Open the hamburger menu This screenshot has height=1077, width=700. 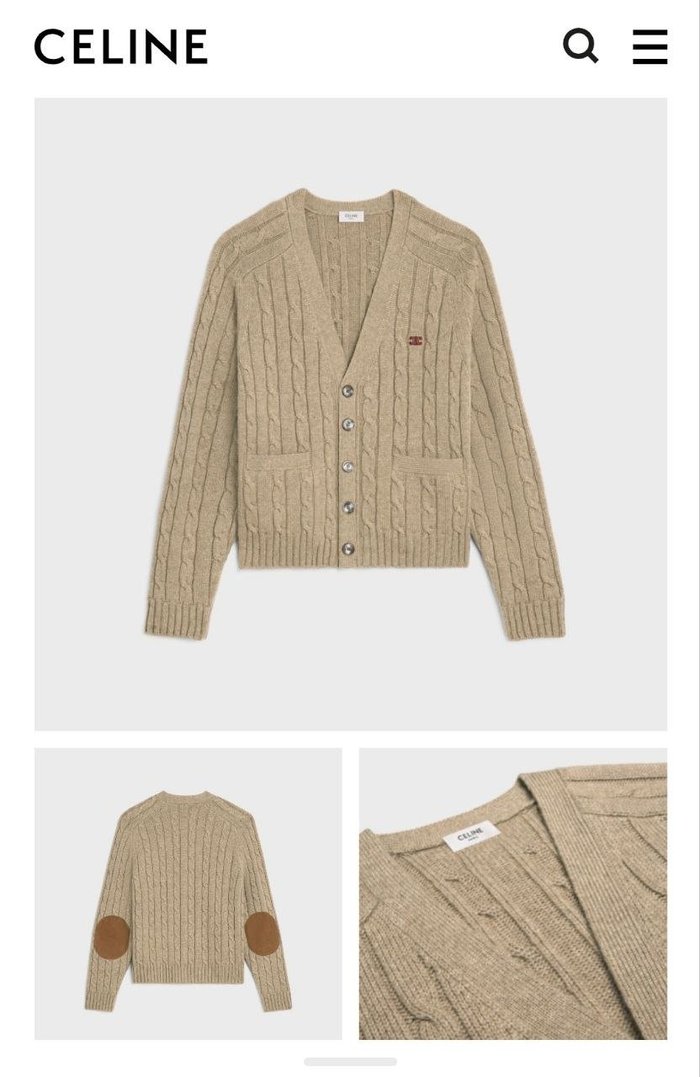pyautogui.click(x=650, y=46)
